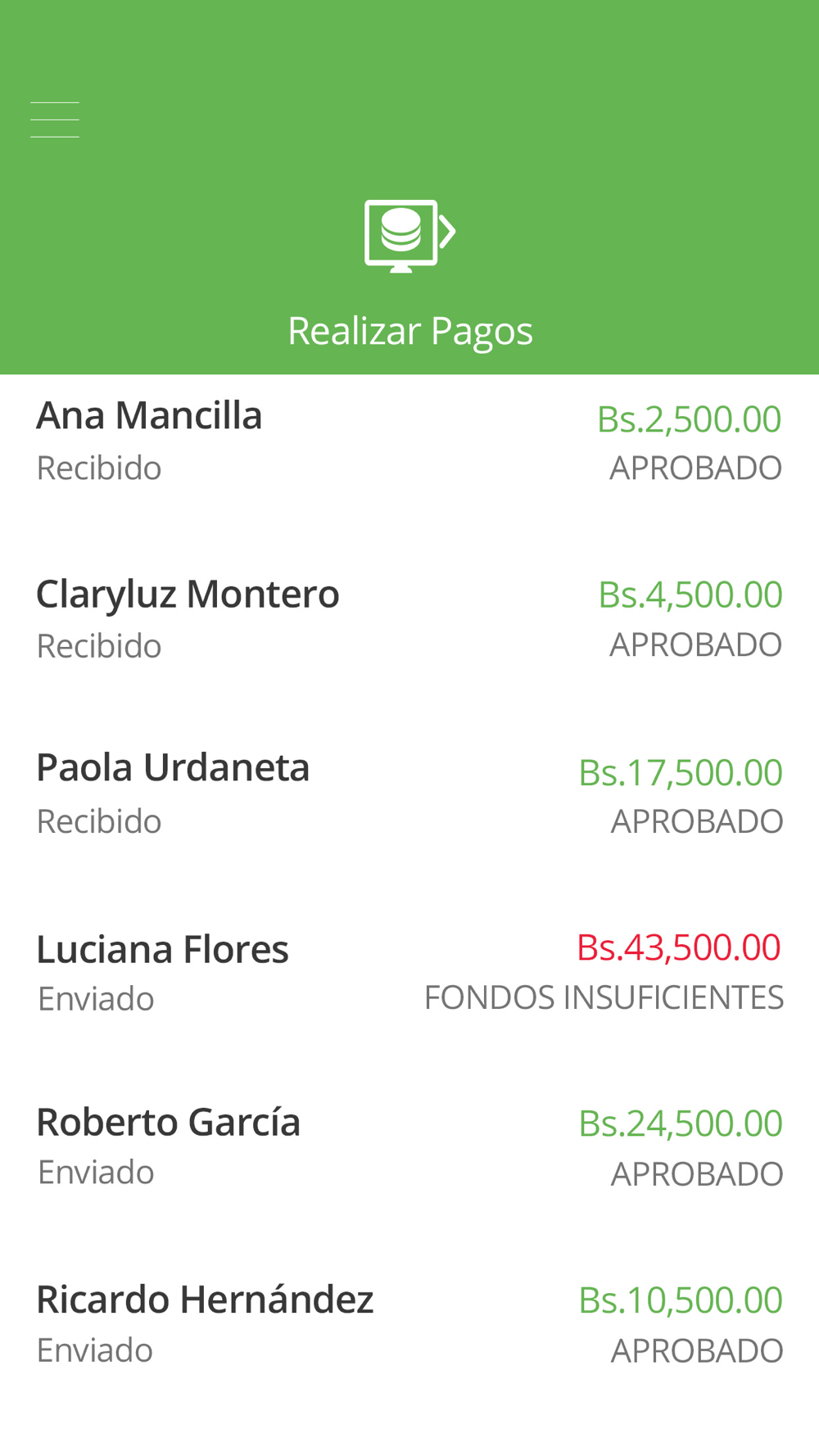Open Claryluz Montero's payment entry
Screen dimensions: 819x1456
tap(409, 619)
